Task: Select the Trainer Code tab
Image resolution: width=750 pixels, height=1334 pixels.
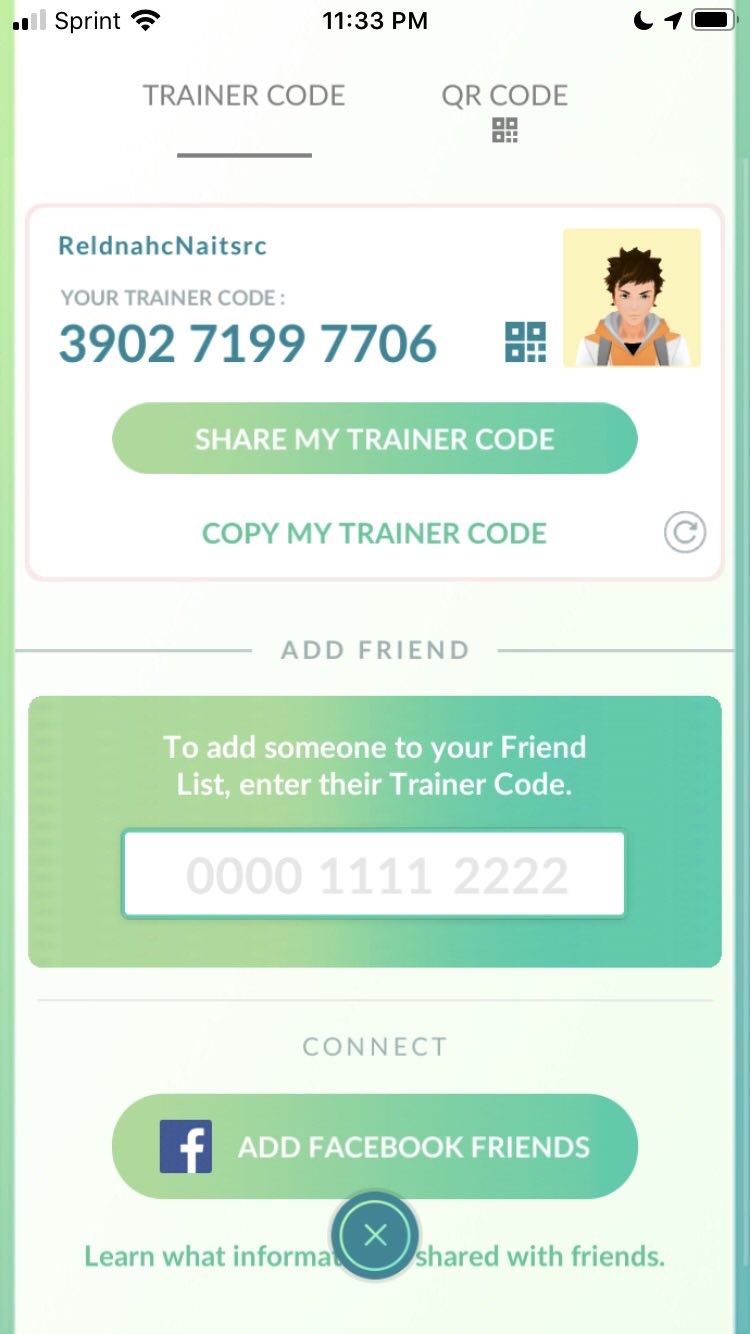Action: 244,96
